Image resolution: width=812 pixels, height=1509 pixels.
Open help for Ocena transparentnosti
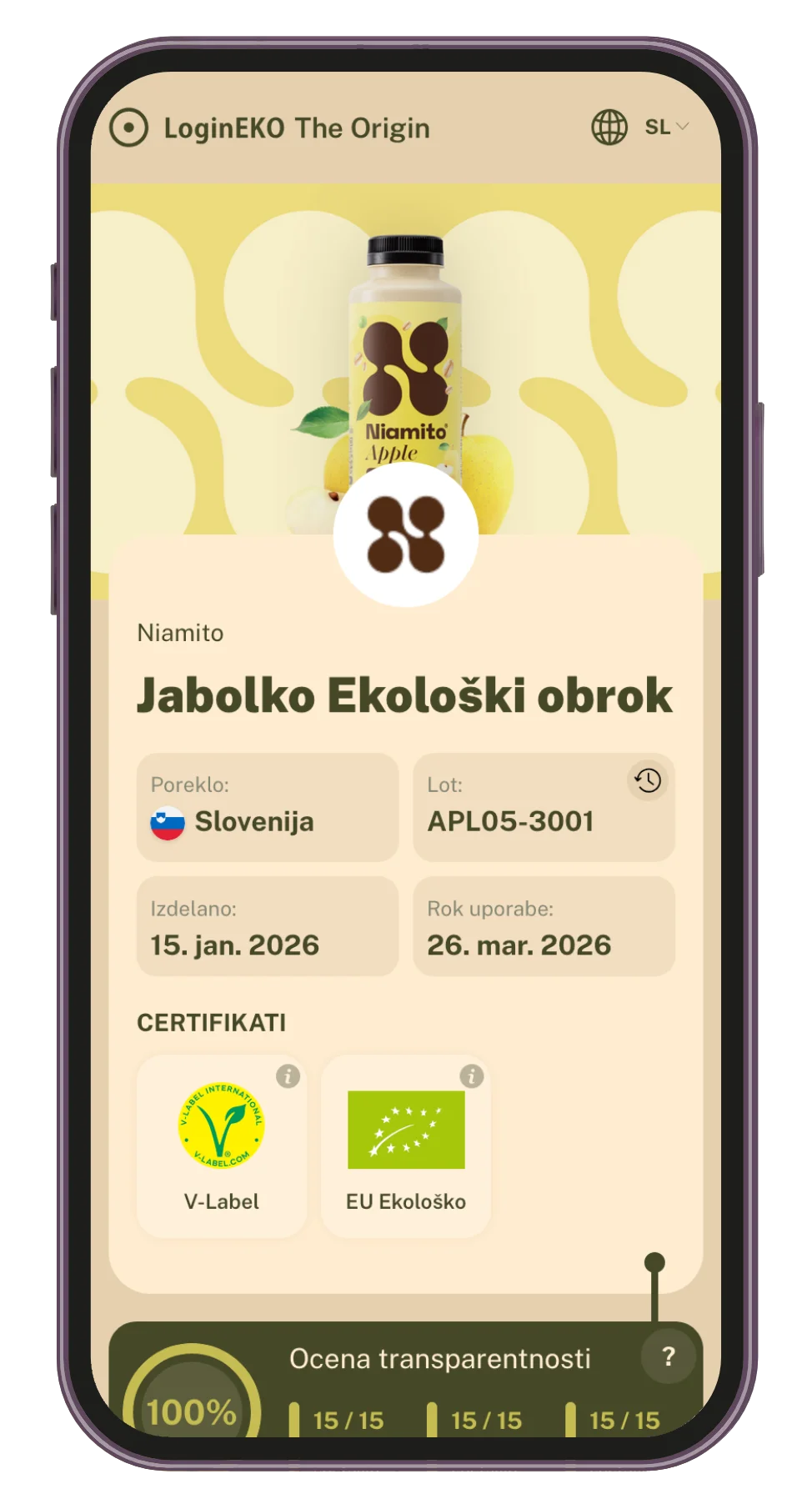[x=668, y=1356]
